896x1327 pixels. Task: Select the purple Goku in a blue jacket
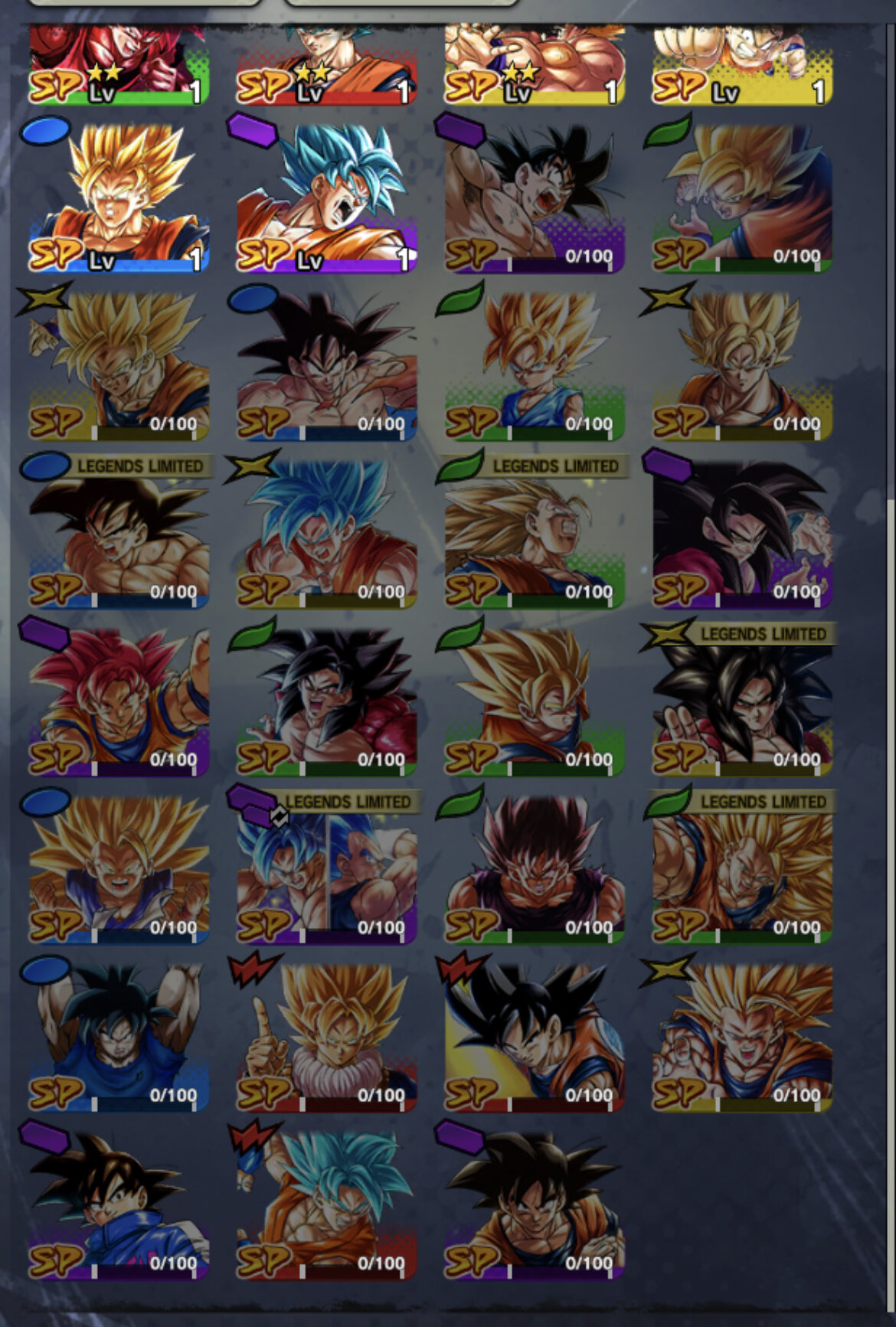[x=119, y=1204]
